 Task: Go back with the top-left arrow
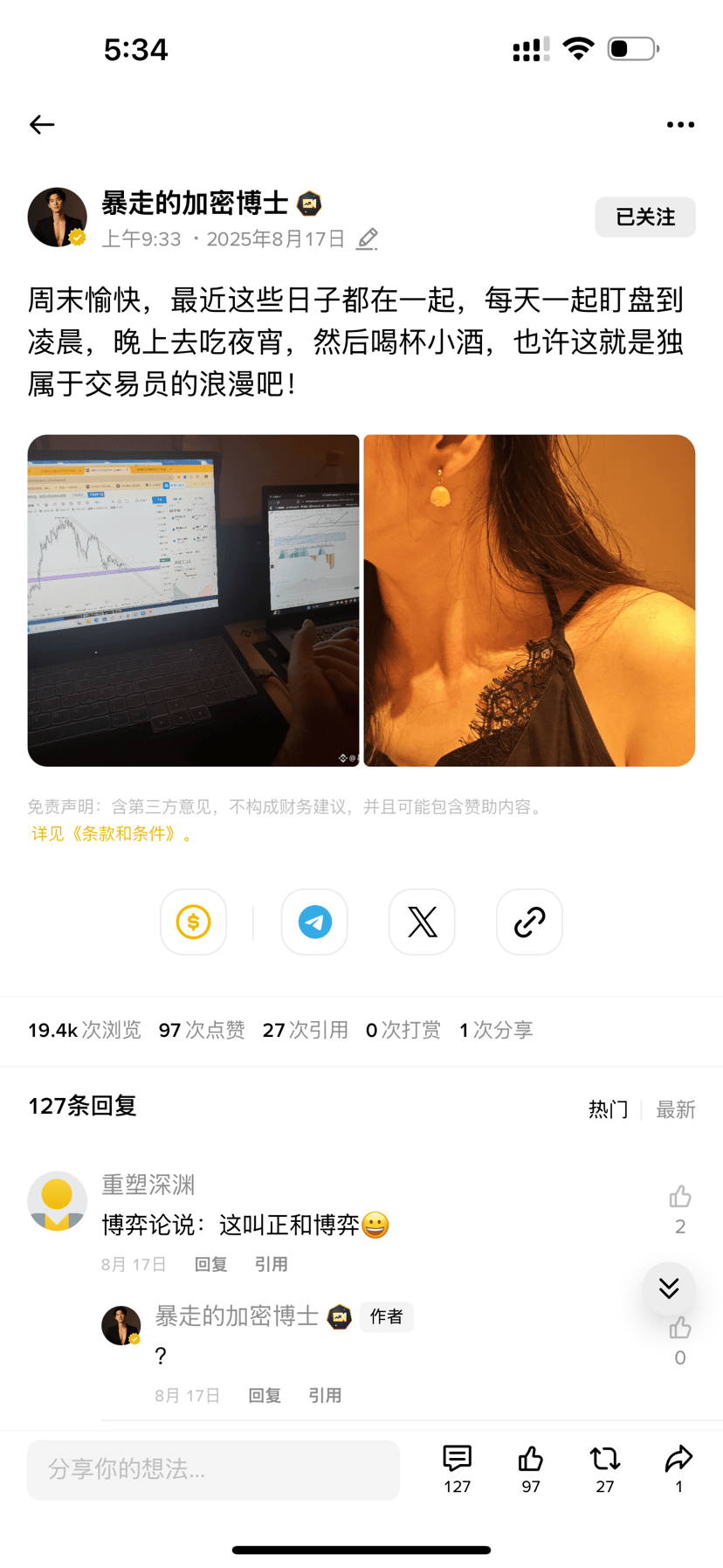click(42, 125)
